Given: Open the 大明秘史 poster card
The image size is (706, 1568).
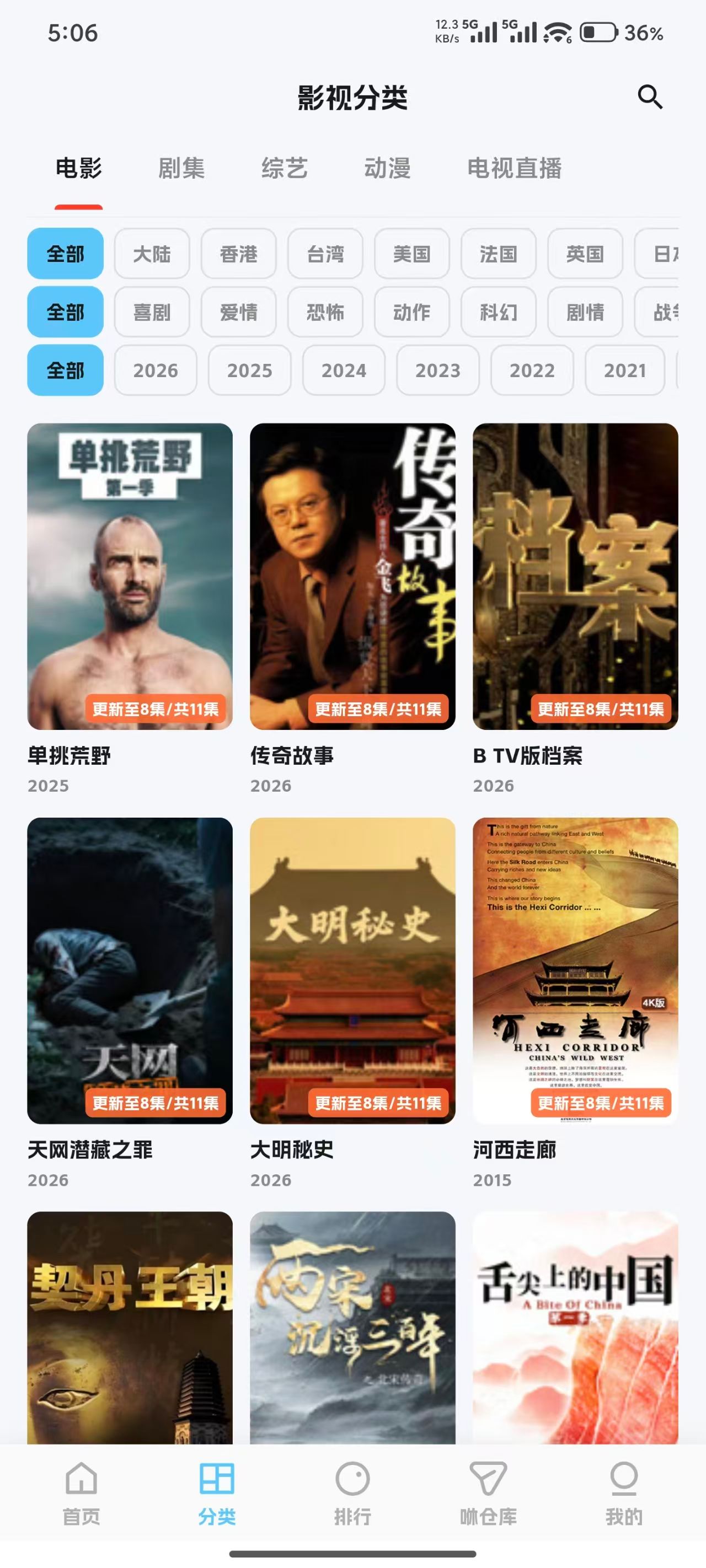Looking at the screenshot, I should [x=352, y=970].
